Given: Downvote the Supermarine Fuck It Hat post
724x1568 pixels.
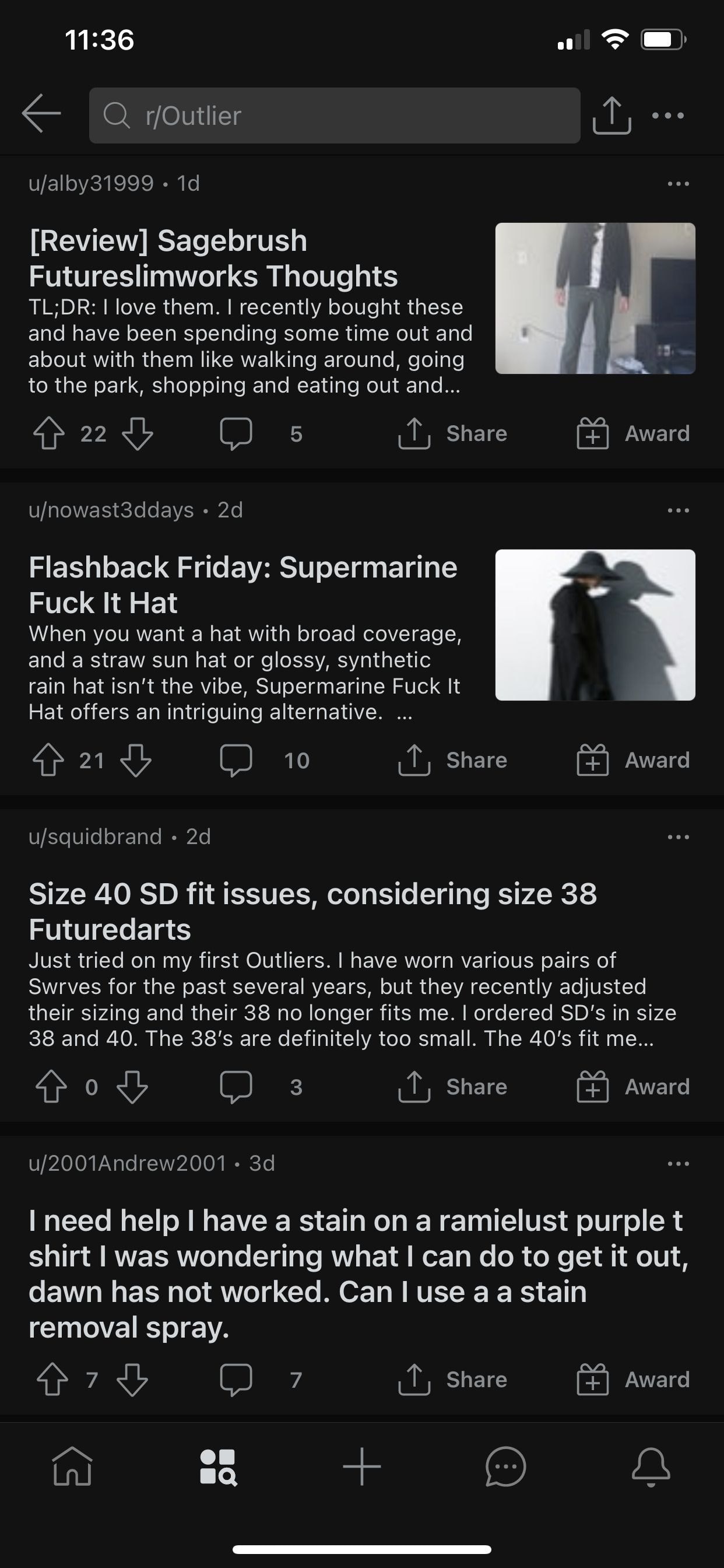Looking at the screenshot, I should pos(136,760).
